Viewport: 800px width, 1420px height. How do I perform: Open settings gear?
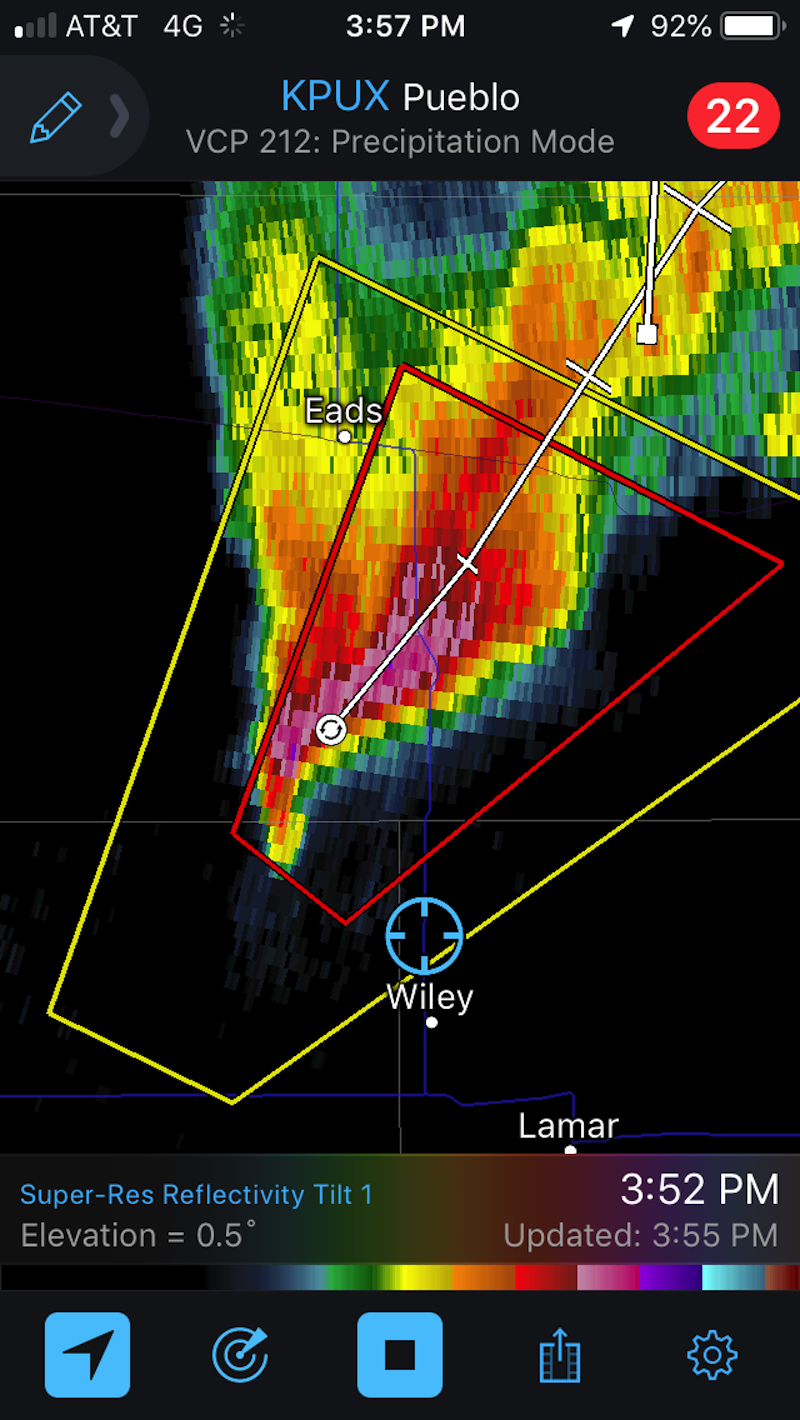(712, 1356)
